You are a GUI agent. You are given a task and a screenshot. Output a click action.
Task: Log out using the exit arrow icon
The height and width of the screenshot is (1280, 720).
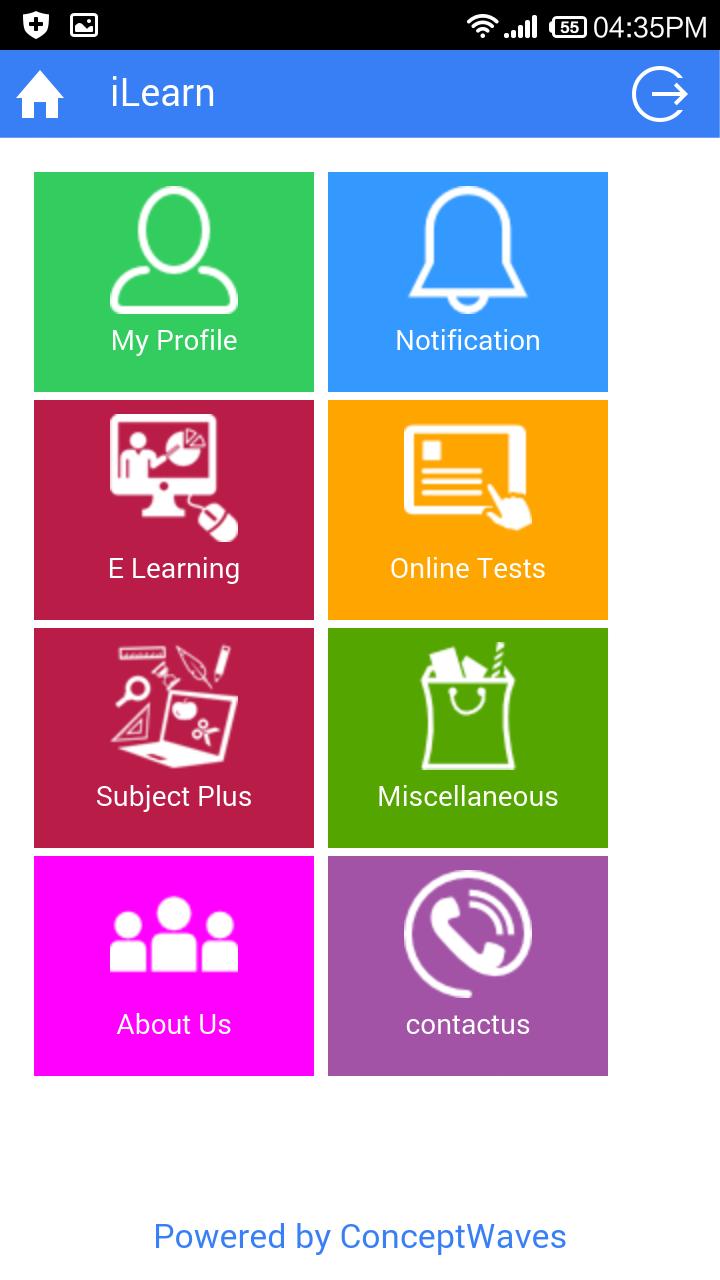661,95
